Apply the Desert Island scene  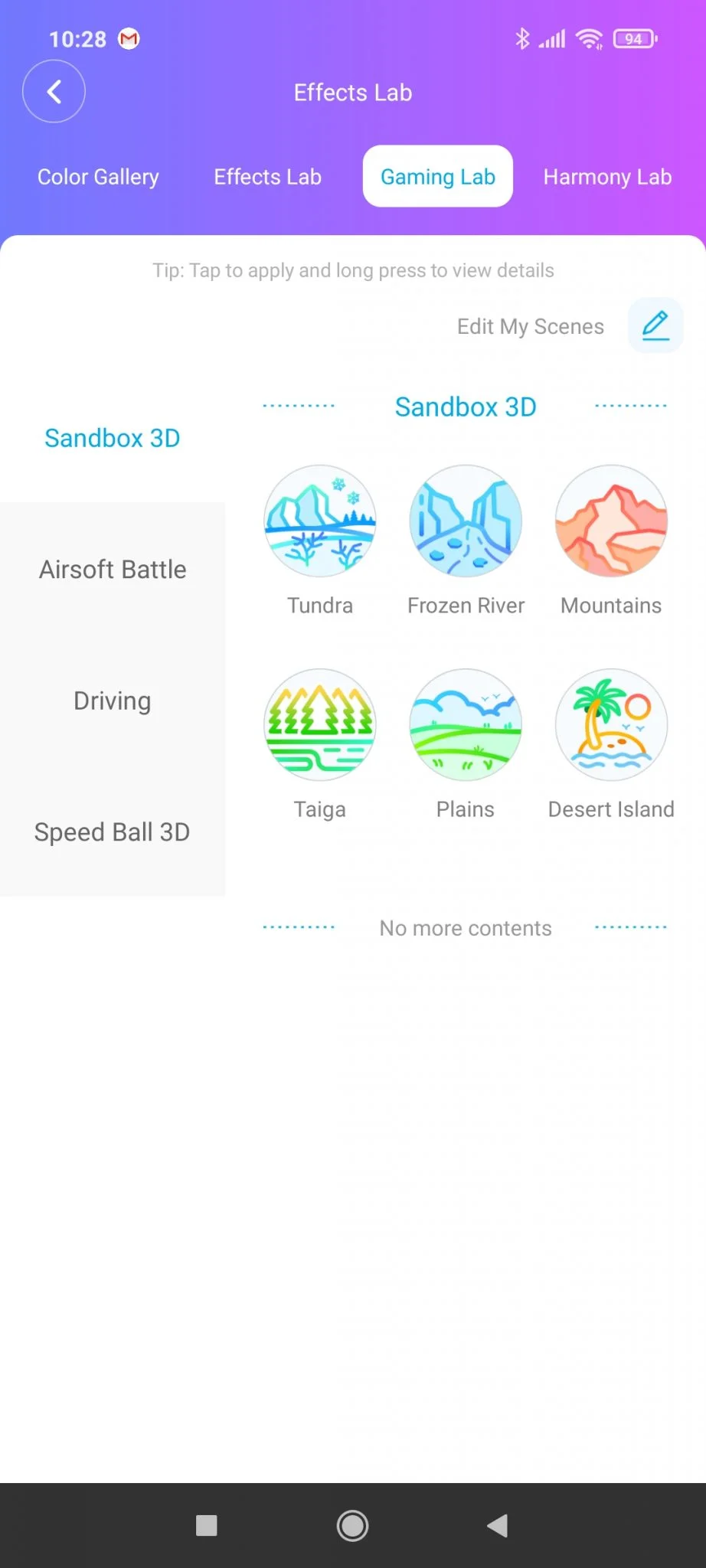coord(611,725)
